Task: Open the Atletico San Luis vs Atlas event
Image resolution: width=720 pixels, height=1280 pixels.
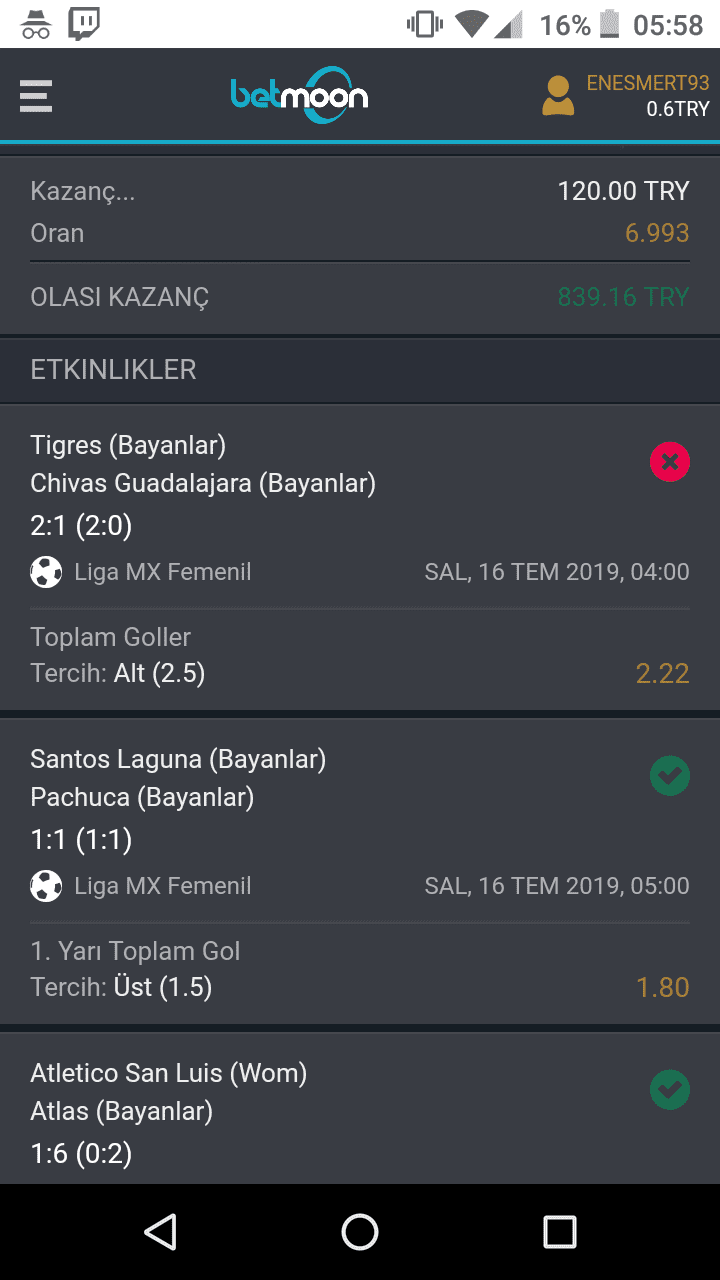Action: 360,1109
